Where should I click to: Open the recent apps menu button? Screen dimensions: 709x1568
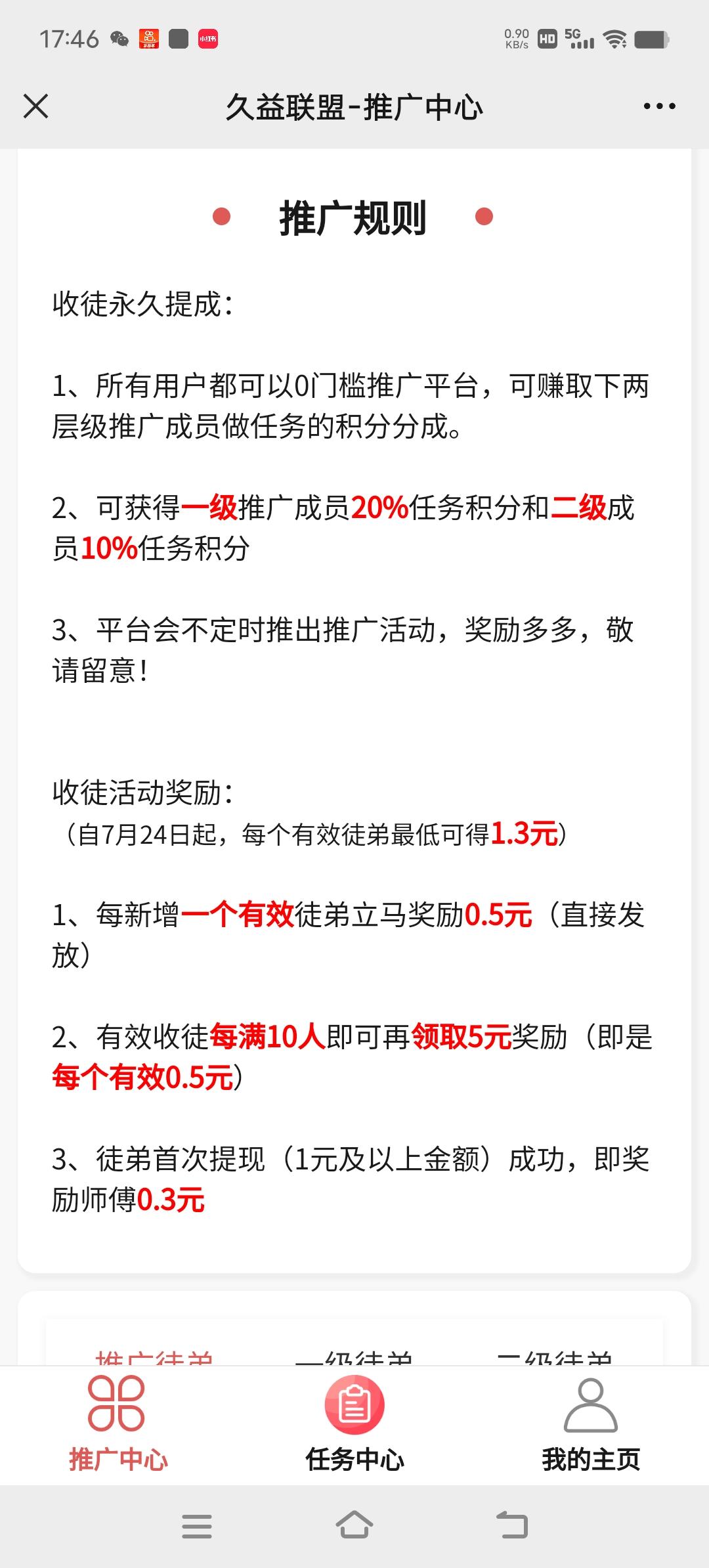point(197,1526)
